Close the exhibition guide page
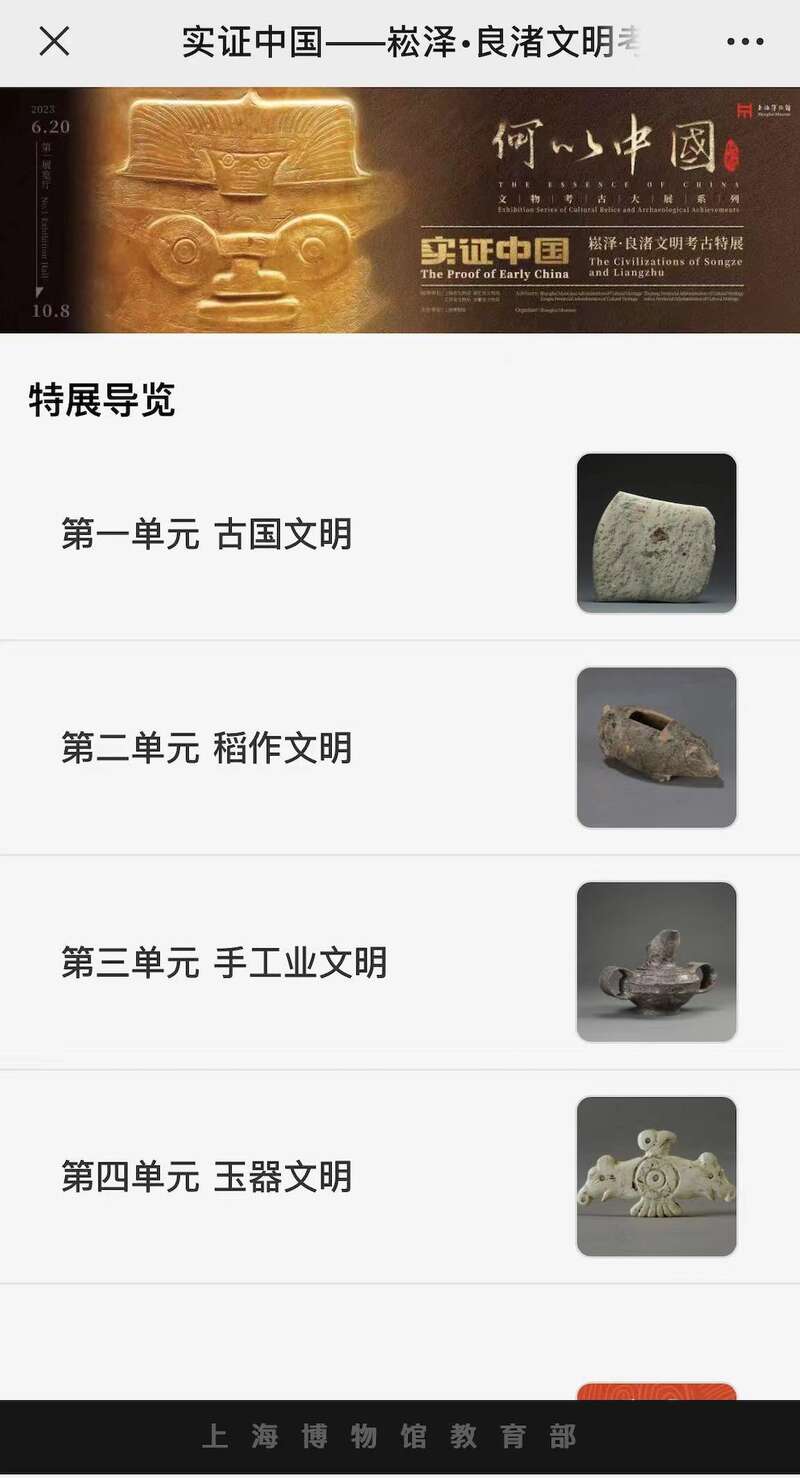 (x=54, y=42)
